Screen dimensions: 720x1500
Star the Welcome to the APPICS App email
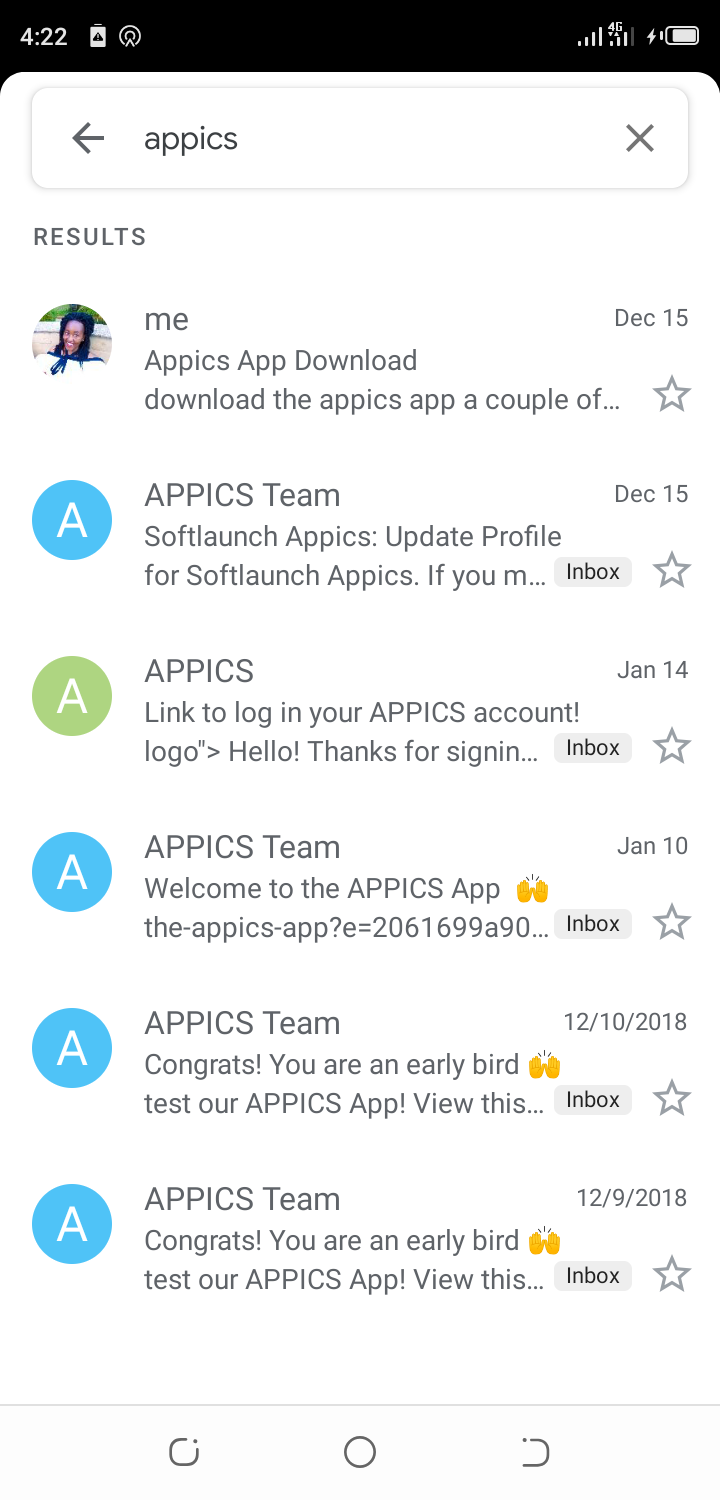(672, 923)
